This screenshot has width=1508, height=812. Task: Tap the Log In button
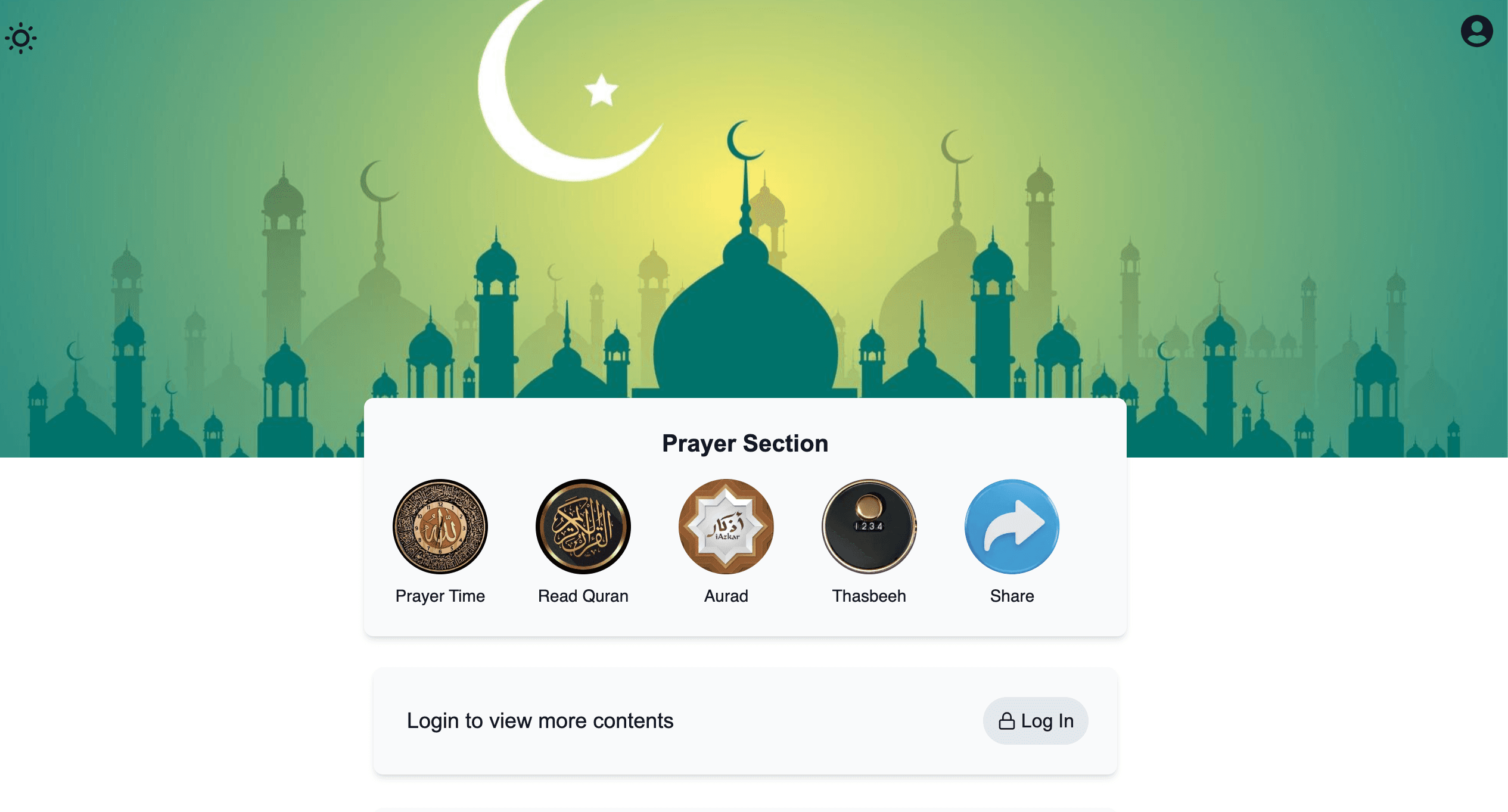(1036, 721)
